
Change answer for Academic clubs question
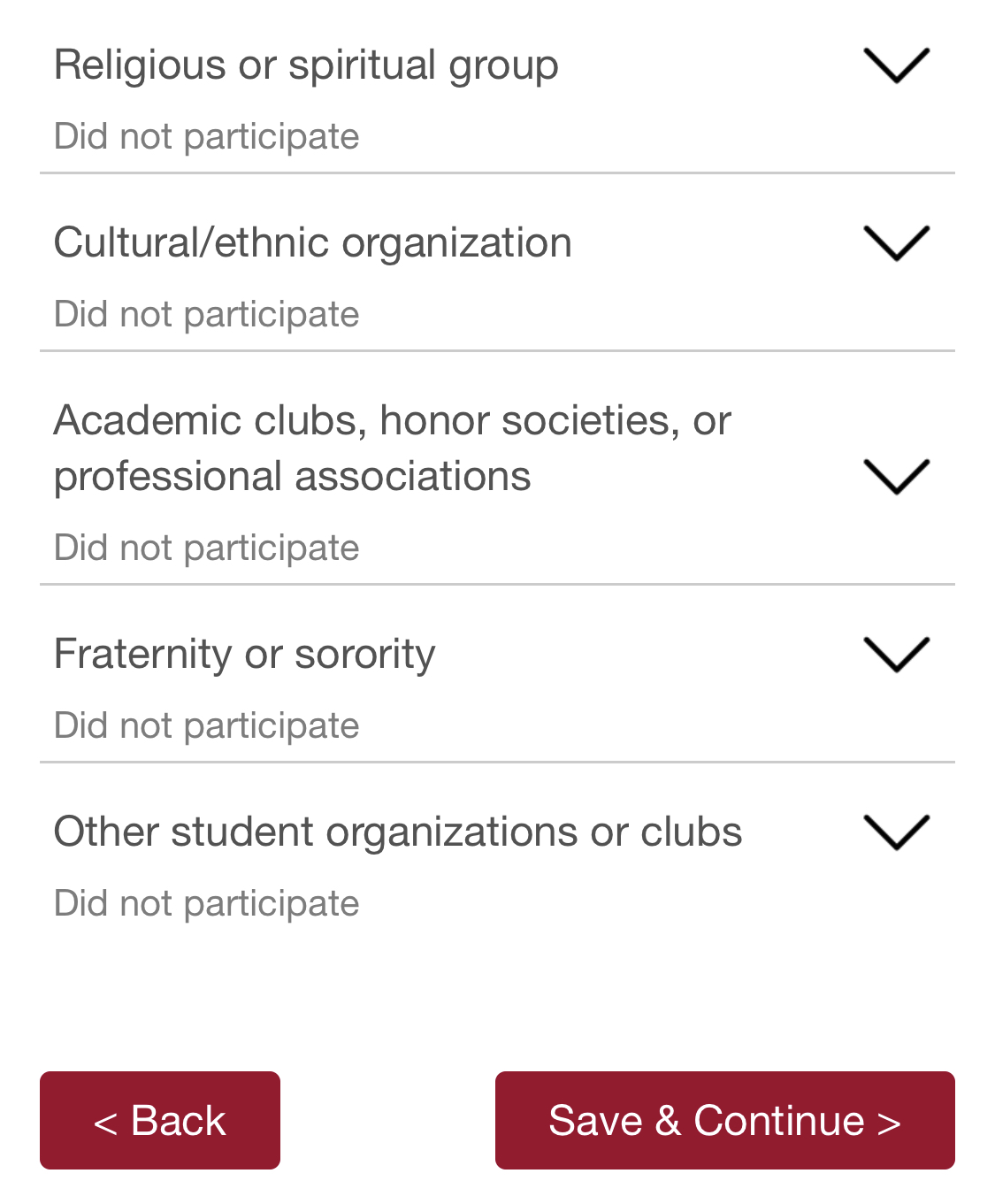coord(206,548)
